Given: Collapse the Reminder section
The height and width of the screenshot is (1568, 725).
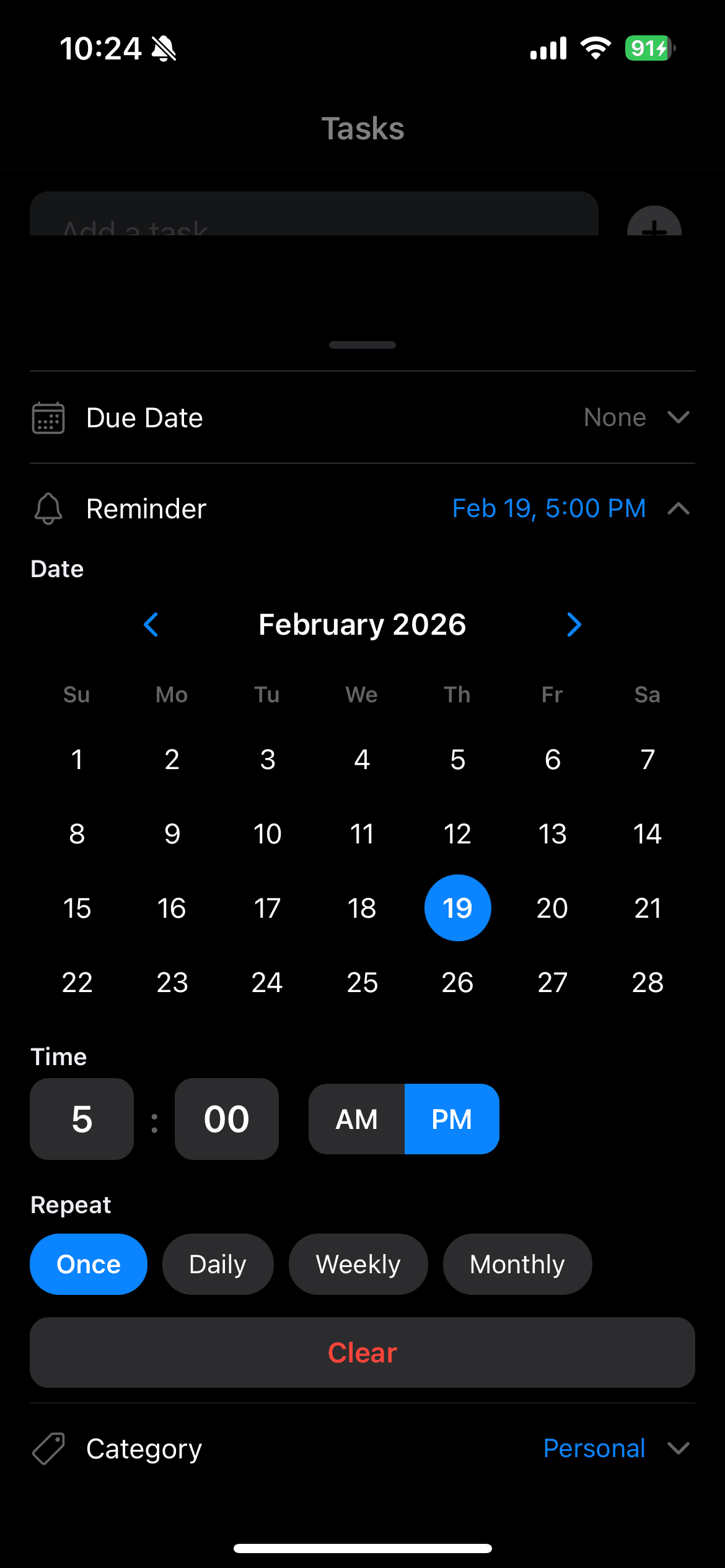Looking at the screenshot, I should 679,508.
